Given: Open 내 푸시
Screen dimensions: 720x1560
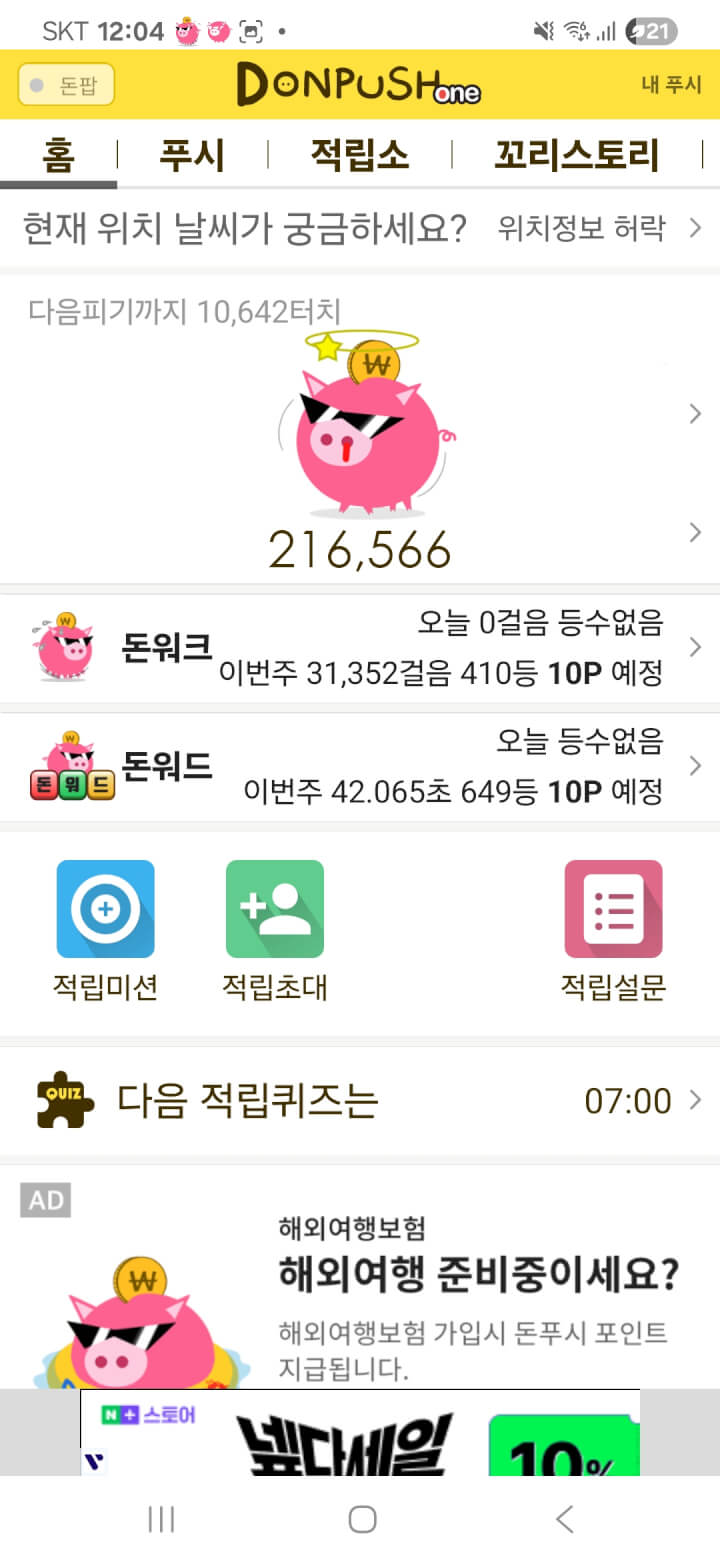Looking at the screenshot, I should (671, 85).
